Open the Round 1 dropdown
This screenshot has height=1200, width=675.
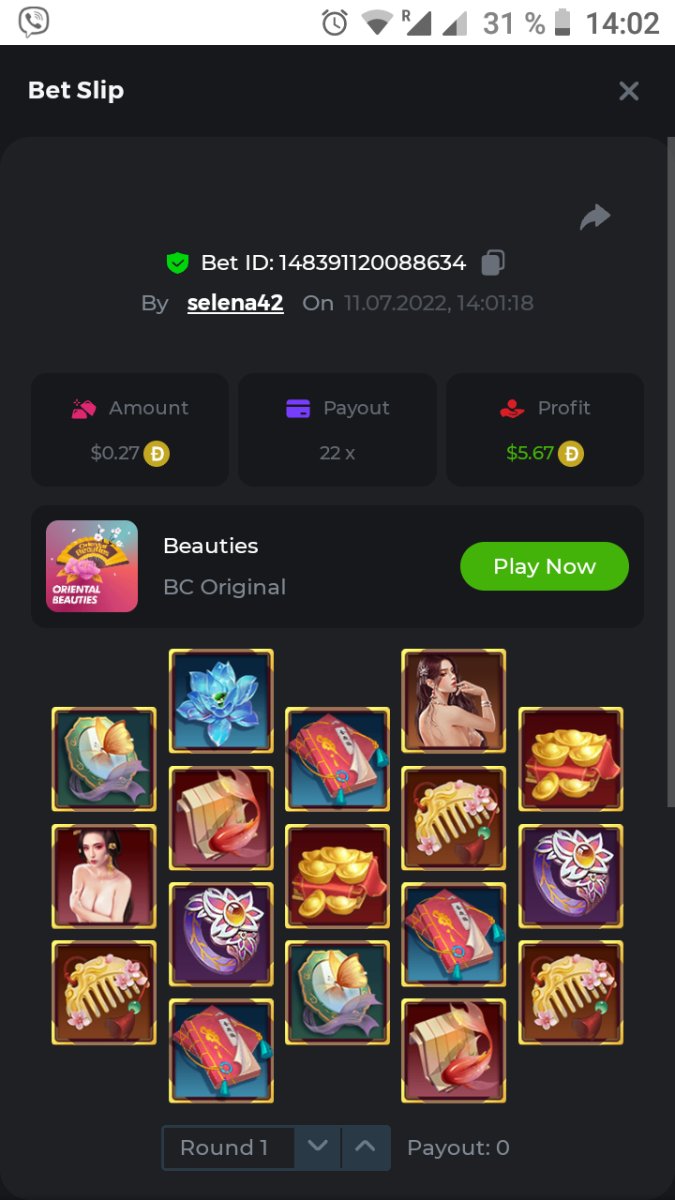[x=227, y=1148]
